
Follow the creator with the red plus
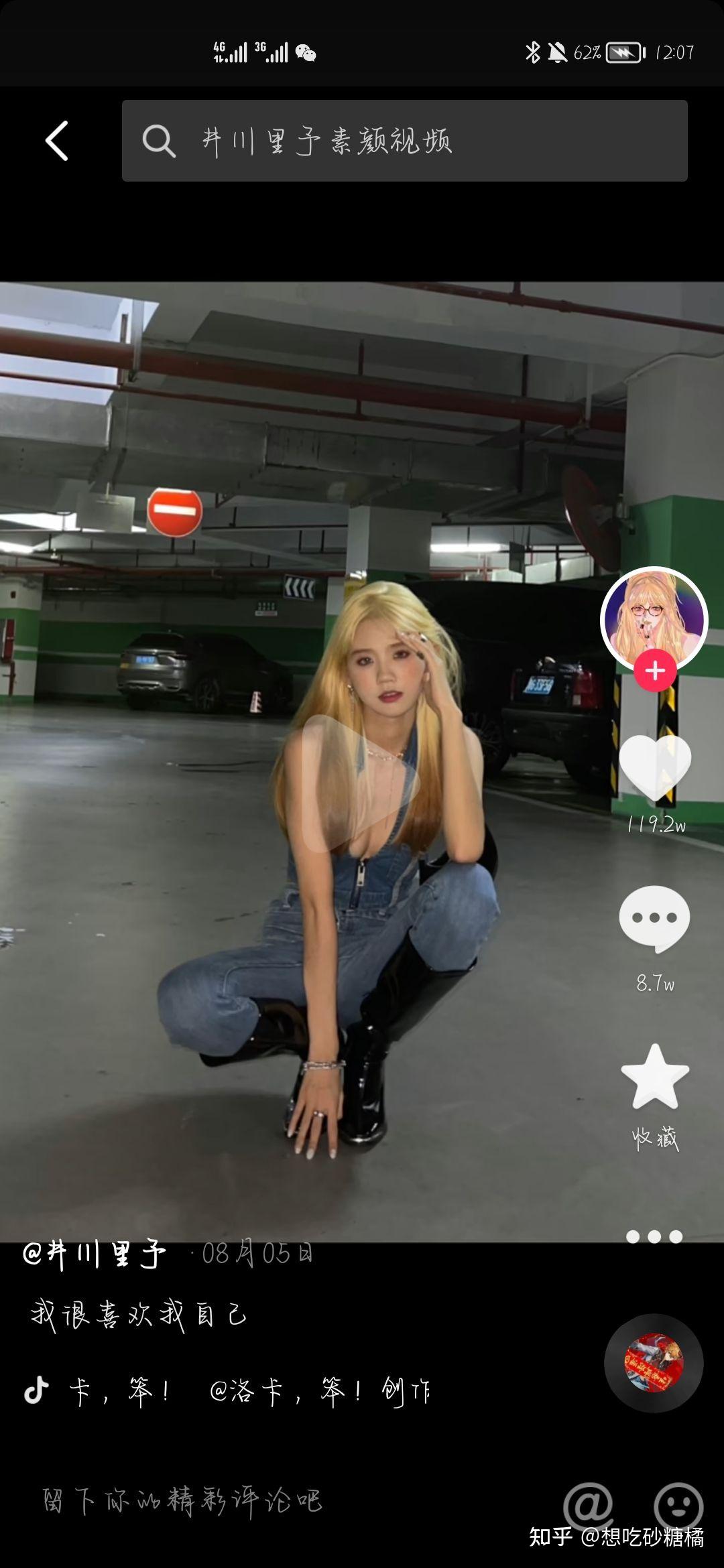click(655, 670)
